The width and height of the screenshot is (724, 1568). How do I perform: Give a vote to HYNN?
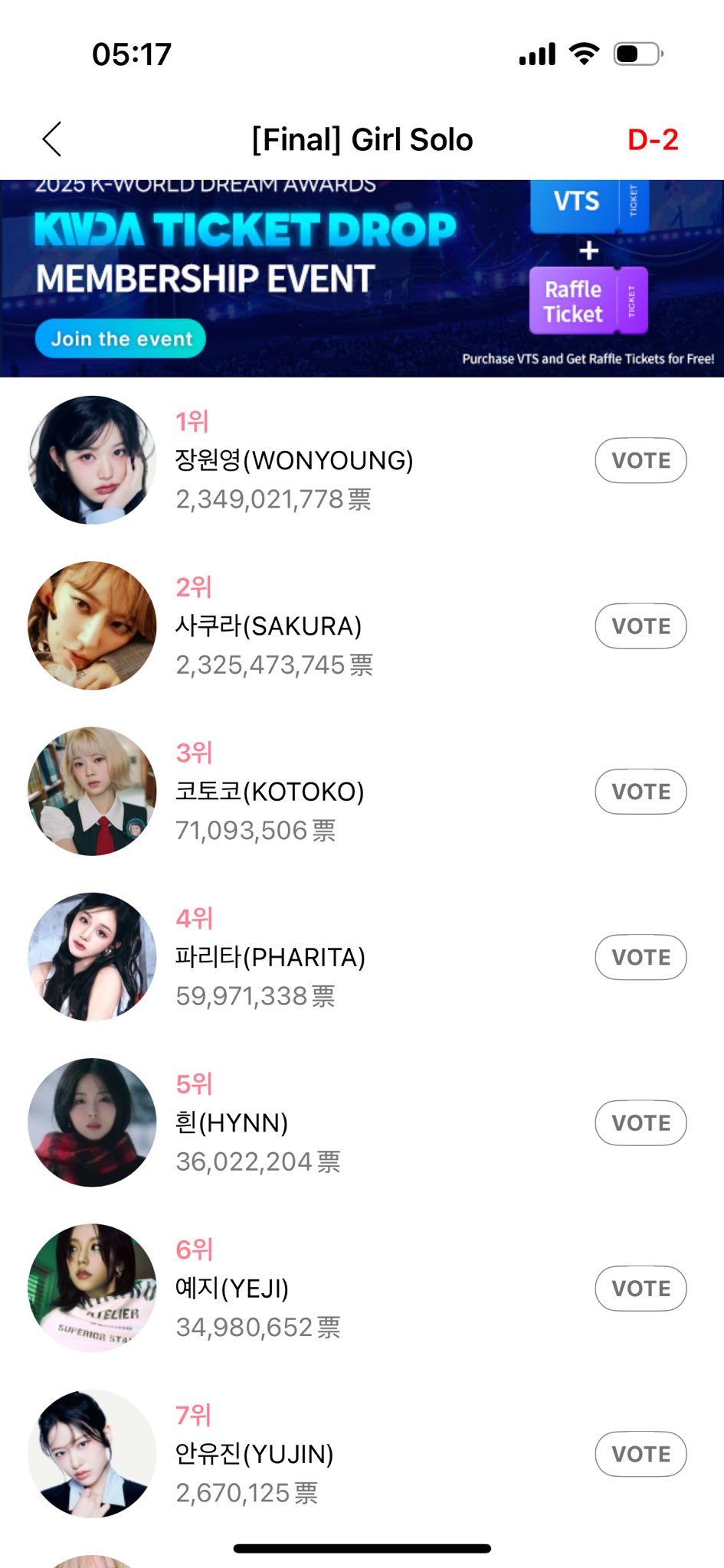point(640,1123)
